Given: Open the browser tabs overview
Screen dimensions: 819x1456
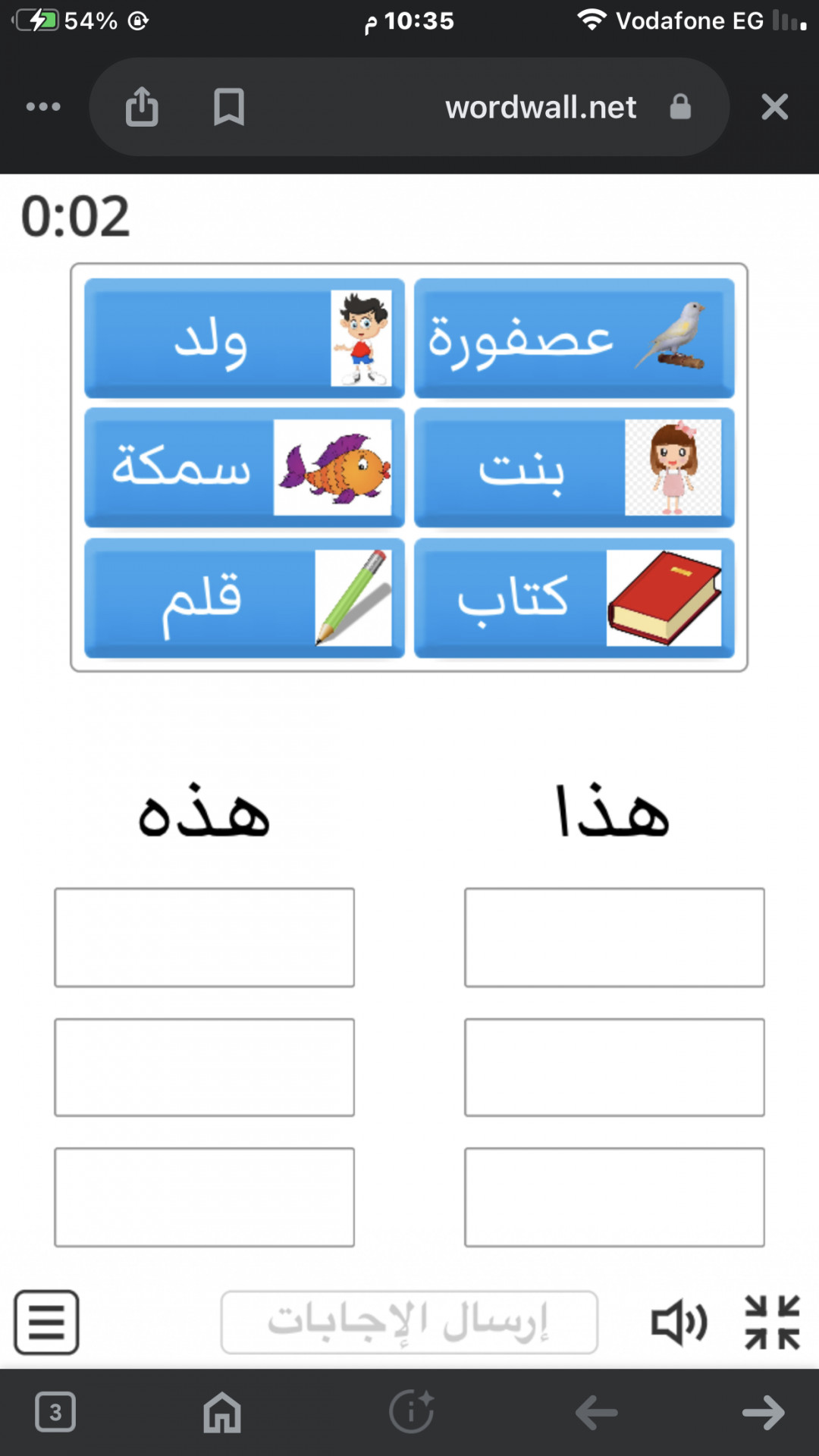Looking at the screenshot, I should pos(55,1412).
